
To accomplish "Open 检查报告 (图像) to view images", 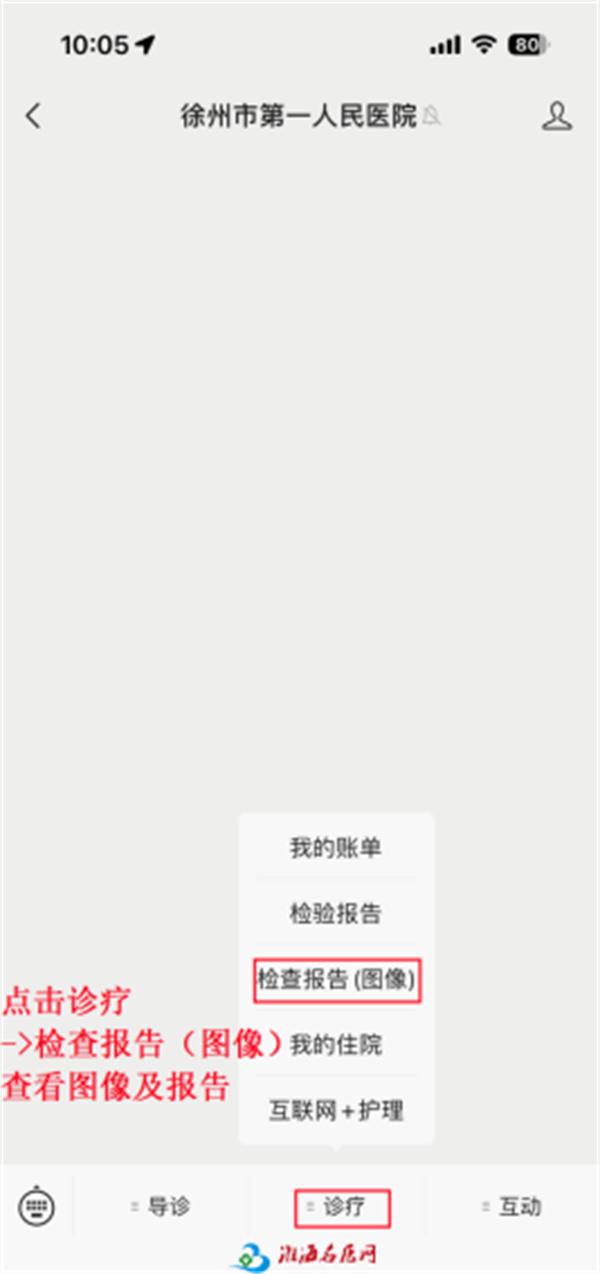I will click(x=336, y=980).
